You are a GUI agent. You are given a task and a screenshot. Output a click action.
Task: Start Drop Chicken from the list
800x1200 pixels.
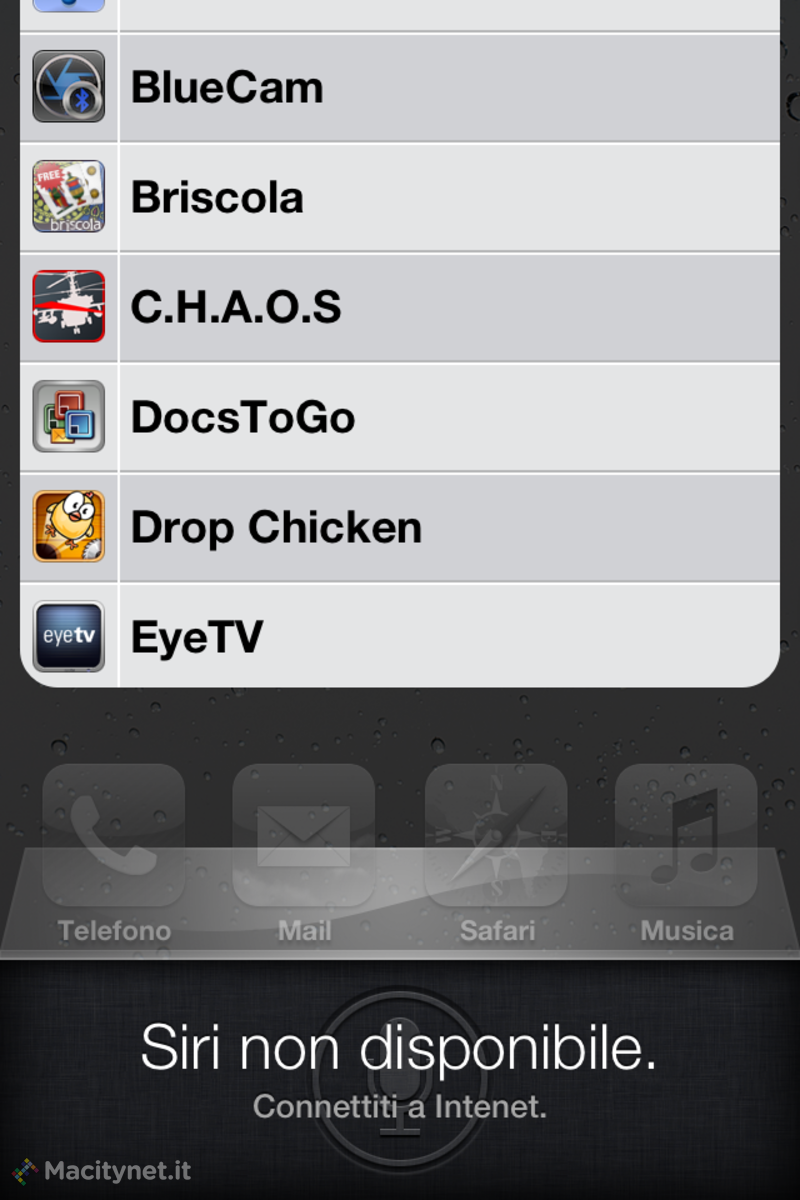pyautogui.click(x=400, y=527)
